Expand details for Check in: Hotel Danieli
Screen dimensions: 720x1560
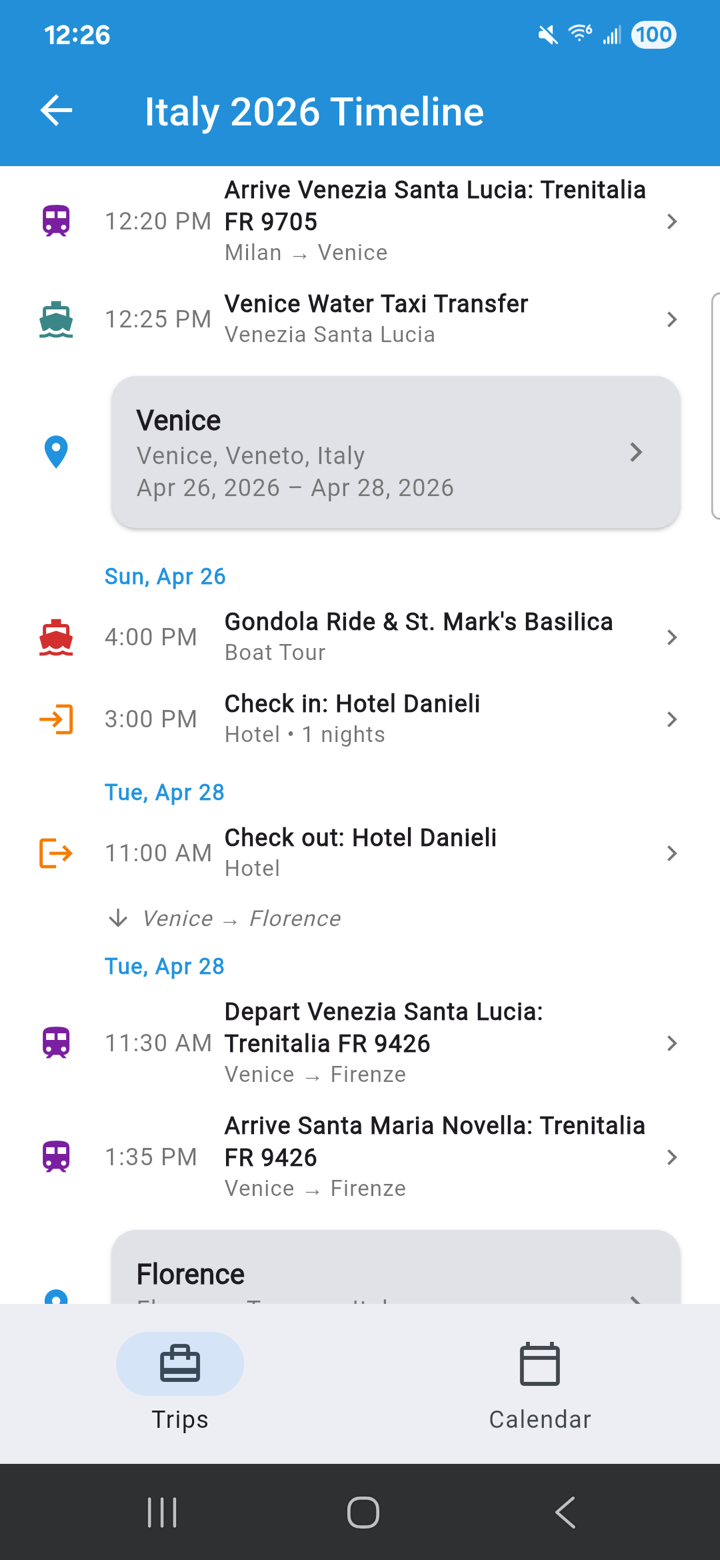point(672,718)
